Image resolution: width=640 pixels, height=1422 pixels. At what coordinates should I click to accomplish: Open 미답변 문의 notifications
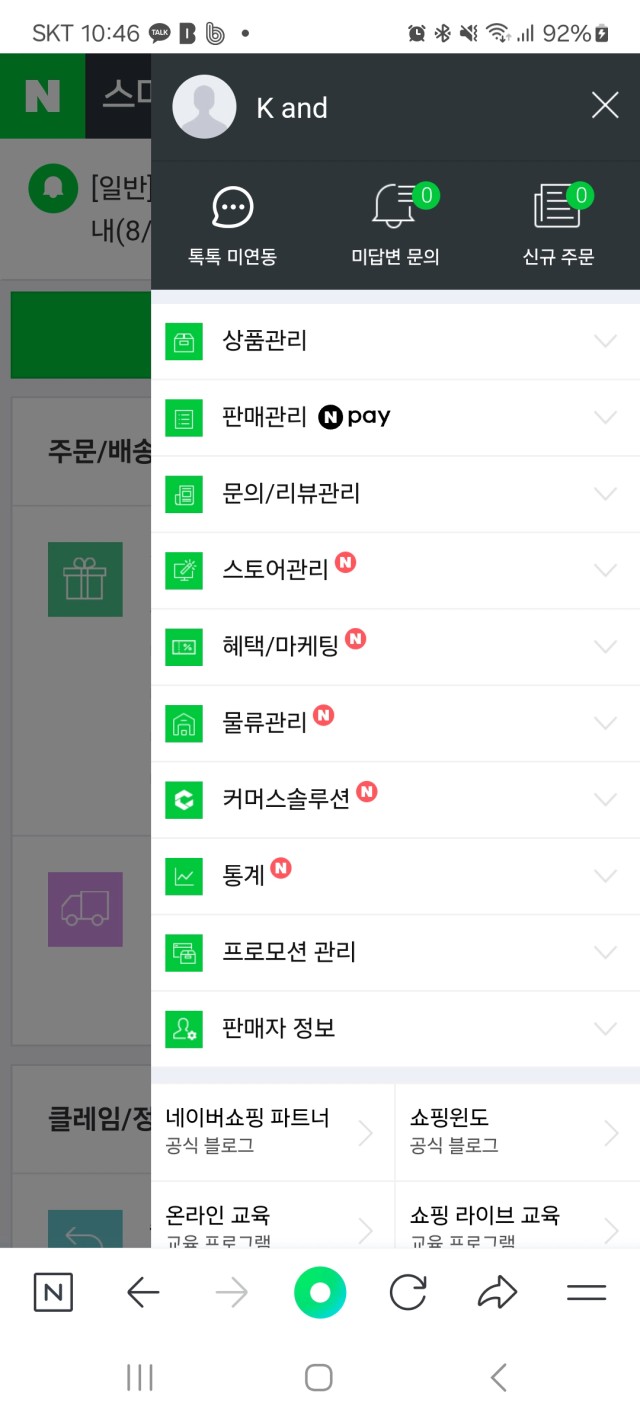pyautogui.click(x=395, y=227)
